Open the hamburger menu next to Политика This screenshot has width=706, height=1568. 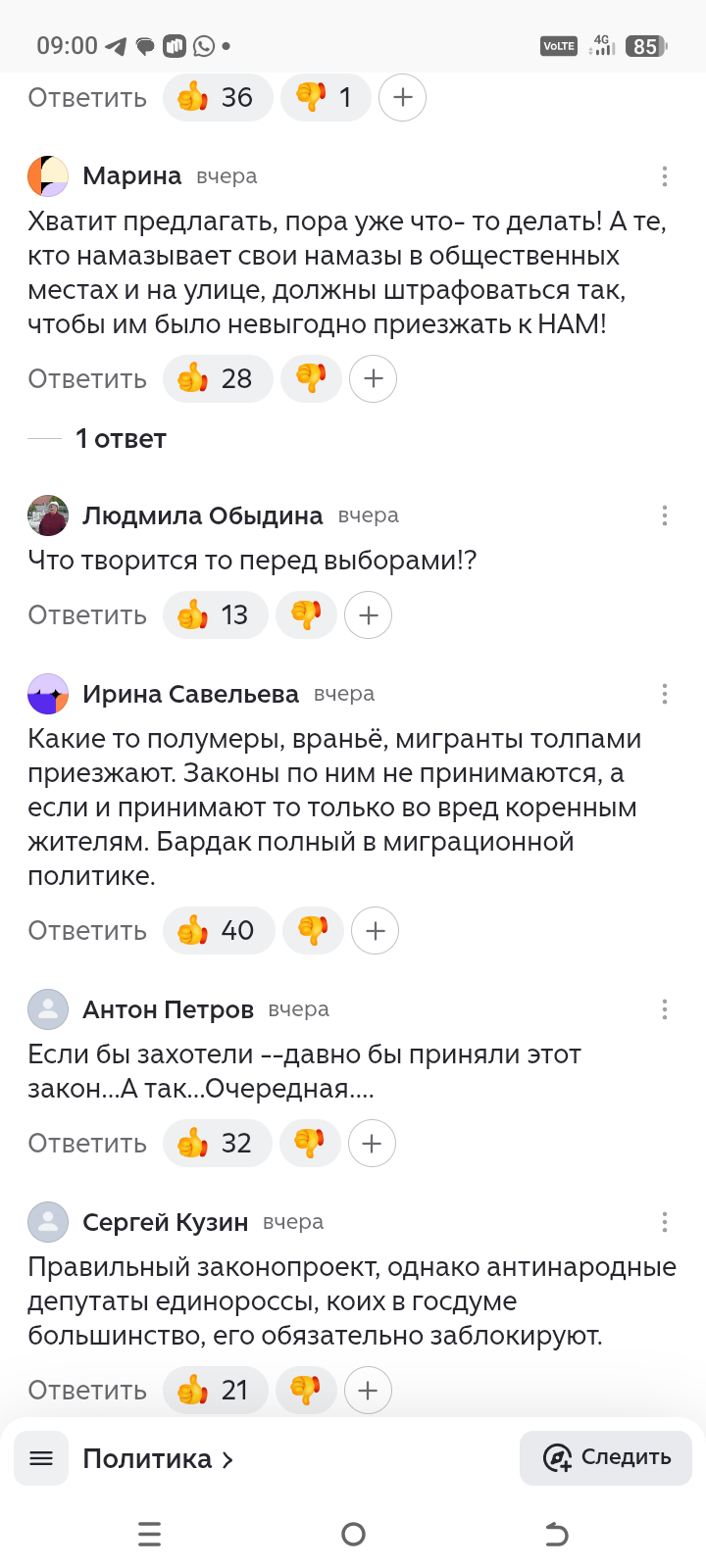tap(41, 1459)
